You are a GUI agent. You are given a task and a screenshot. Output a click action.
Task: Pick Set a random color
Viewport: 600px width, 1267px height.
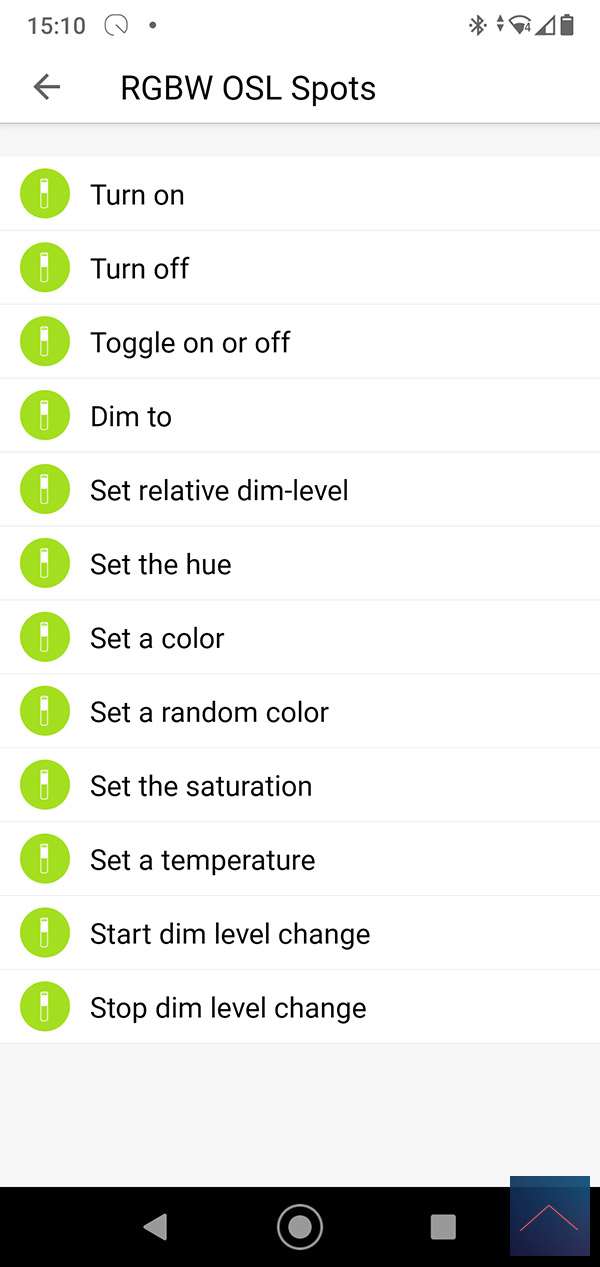point(209,713)
